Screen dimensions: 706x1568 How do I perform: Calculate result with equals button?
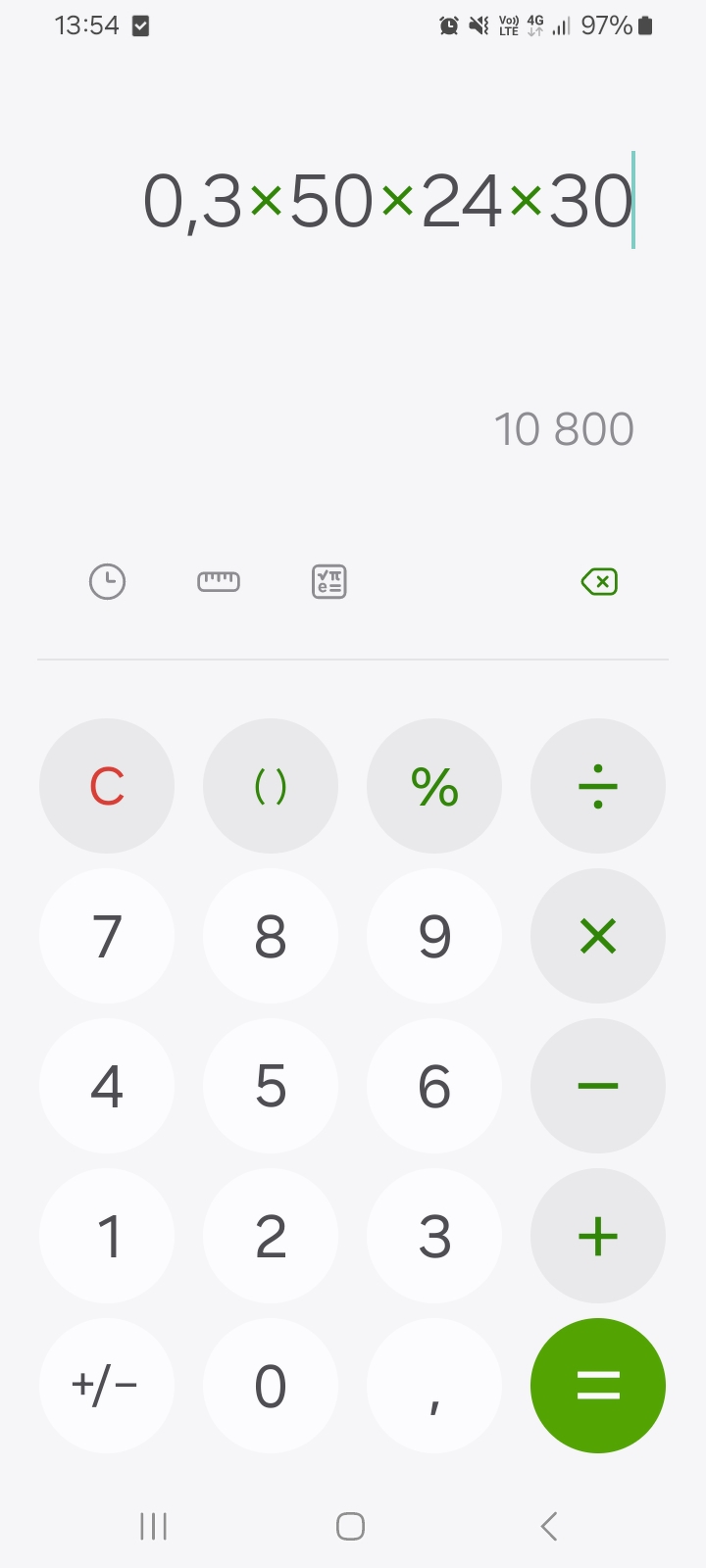pyautogui.click(x=598, y=1386)
